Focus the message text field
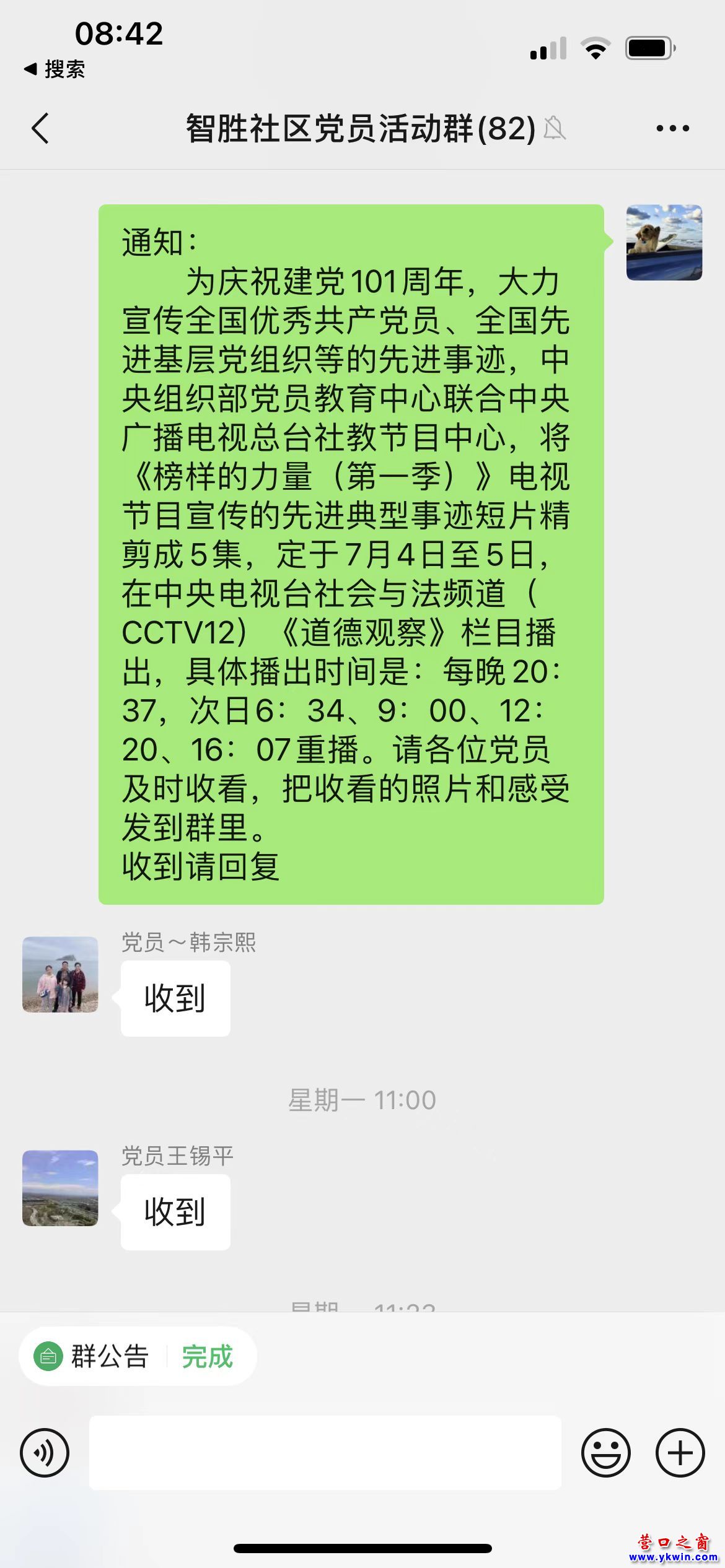This screenshot has height=1568, width=725. [325, 1452]
